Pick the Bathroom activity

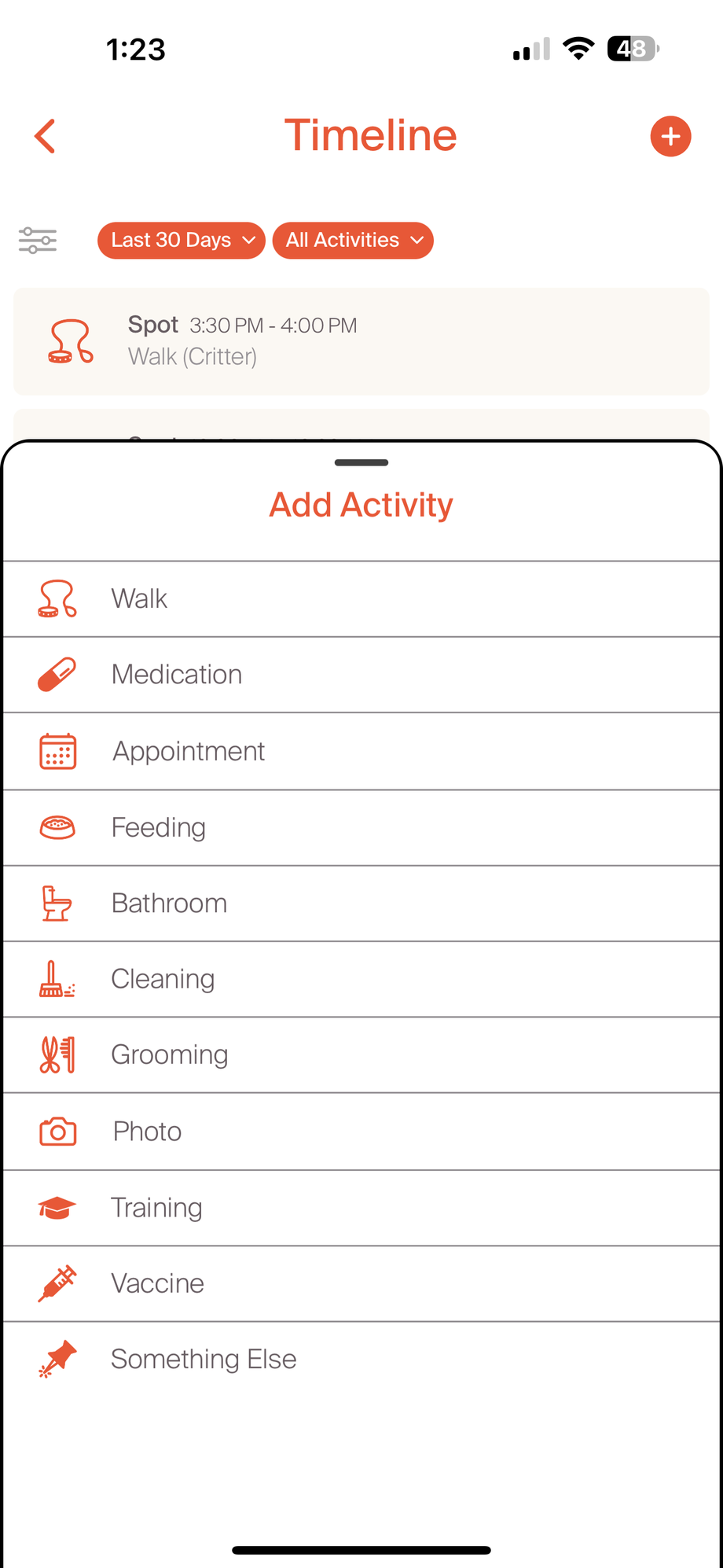click(x=361, y=904)
